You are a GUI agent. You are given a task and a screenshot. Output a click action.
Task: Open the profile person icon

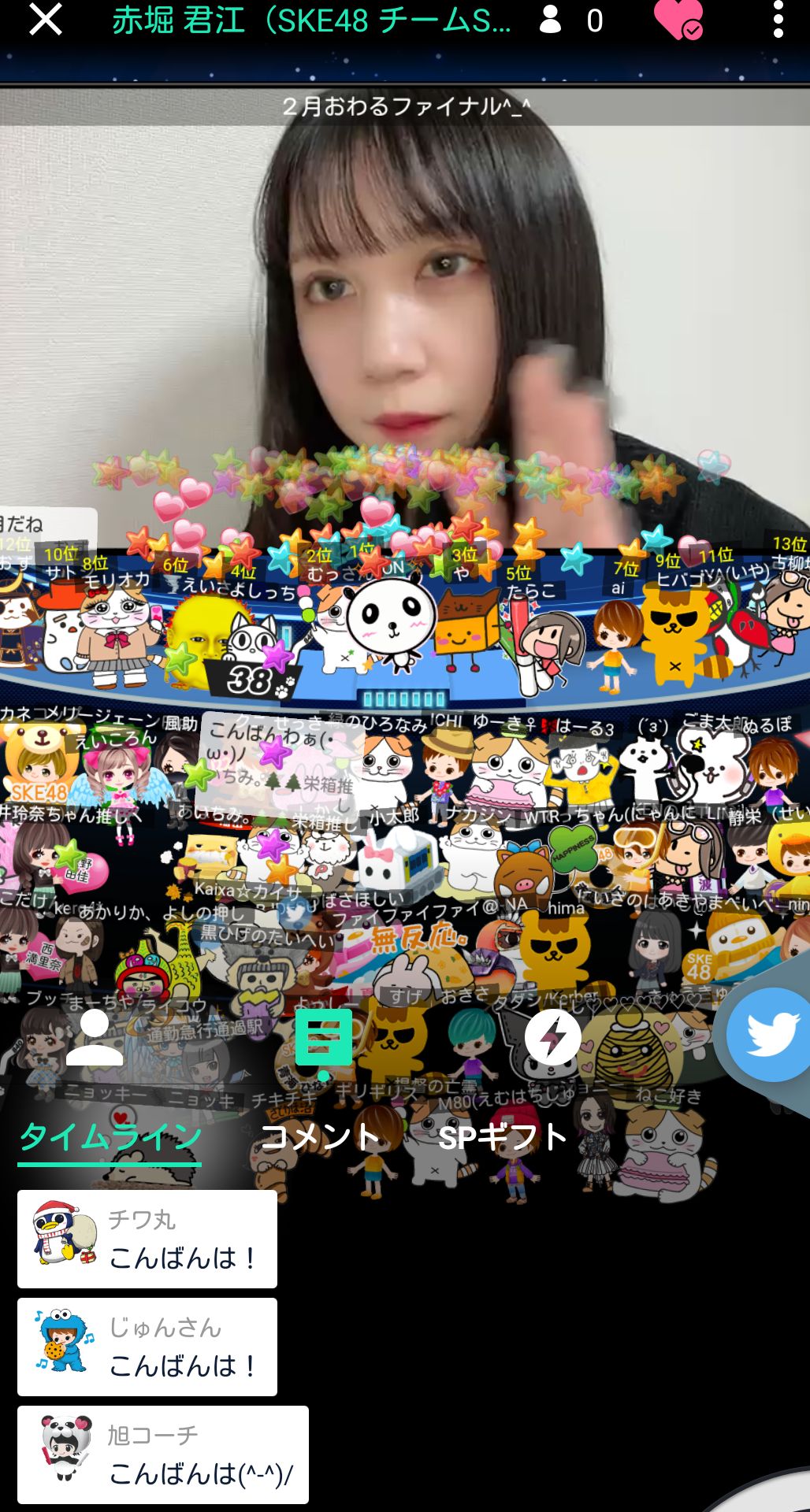pos(95,1038)
